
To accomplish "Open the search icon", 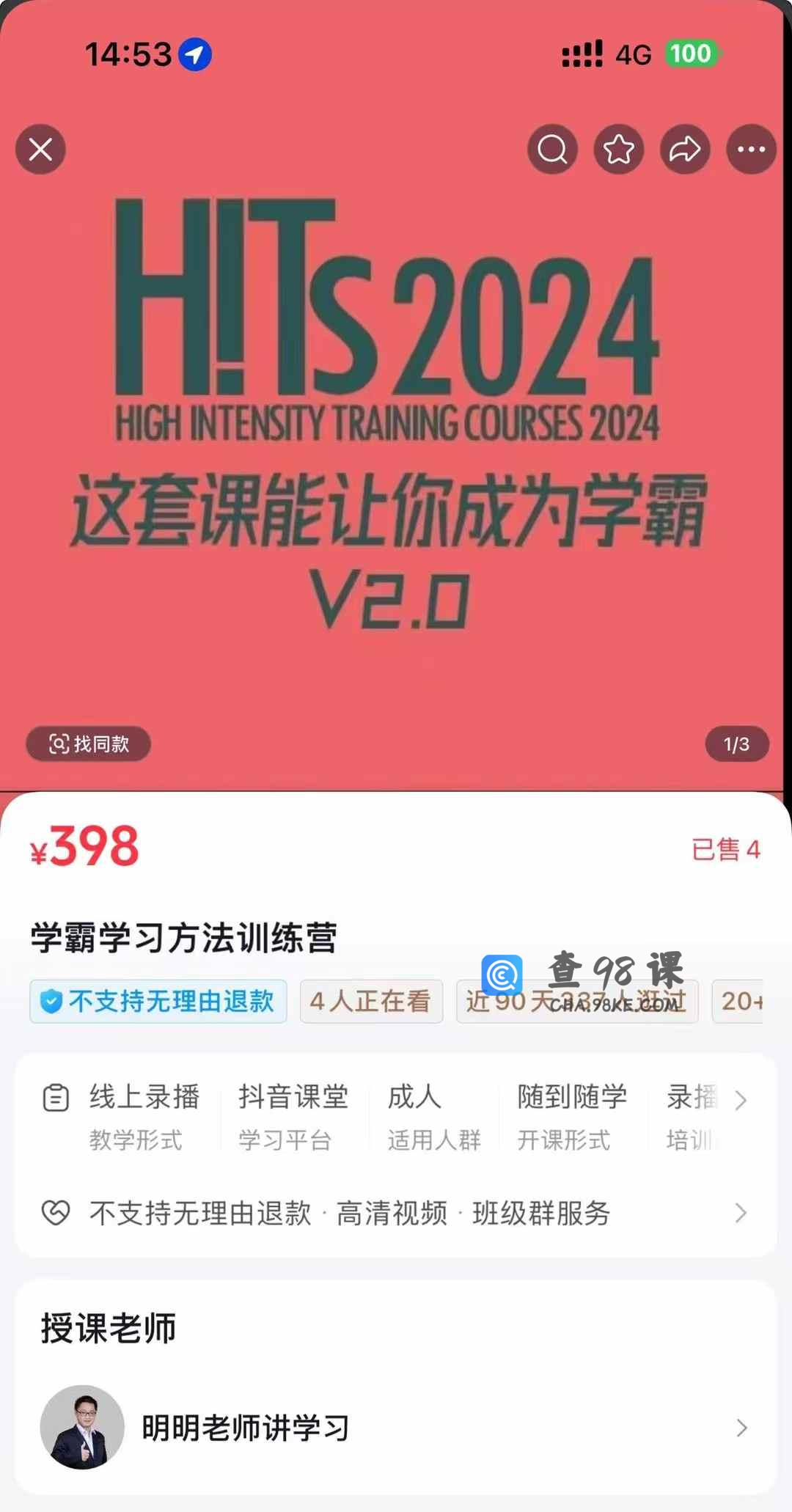I will (552, 150).
